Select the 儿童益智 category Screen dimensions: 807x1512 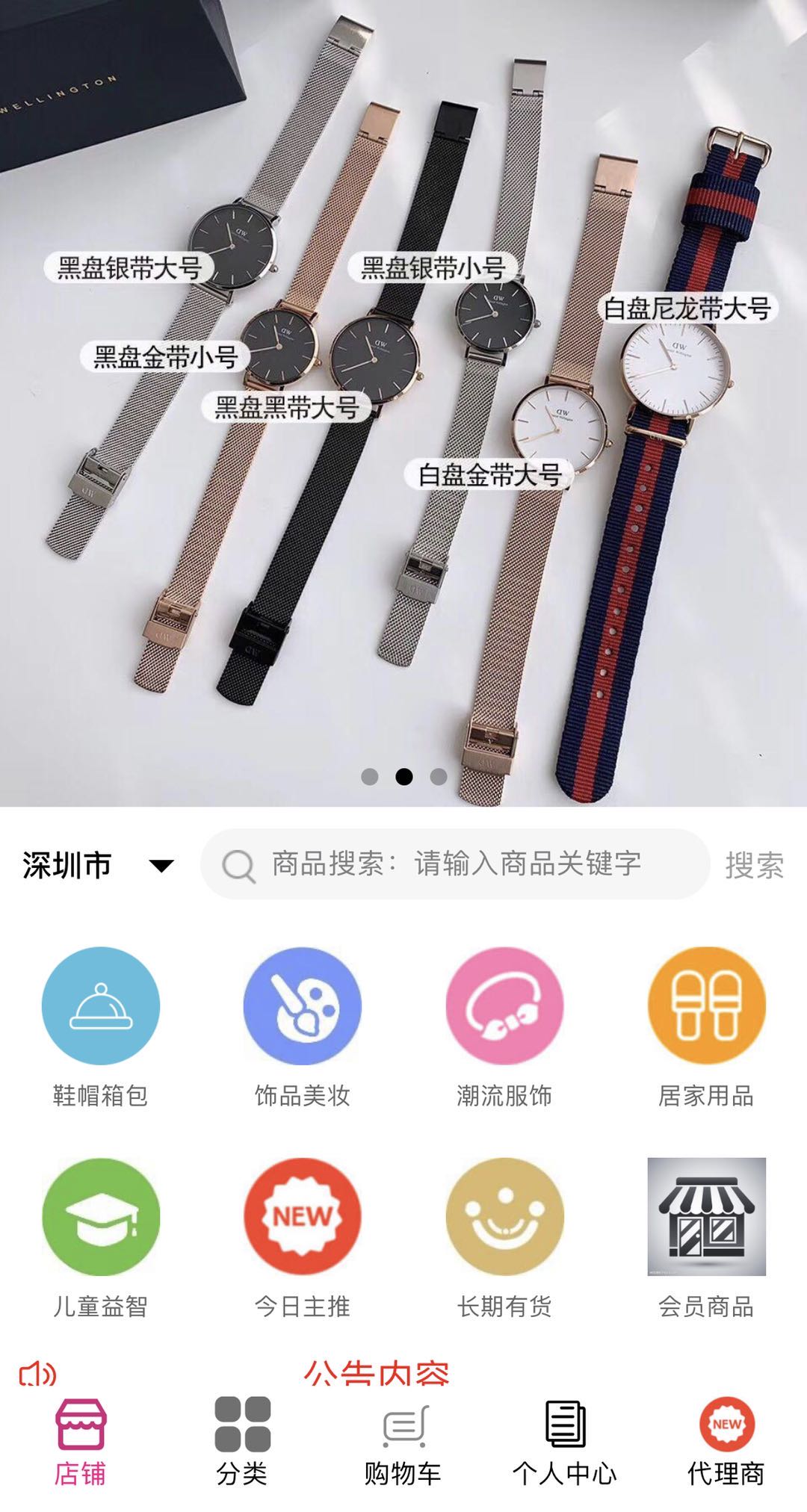[x=101, y=1238]
